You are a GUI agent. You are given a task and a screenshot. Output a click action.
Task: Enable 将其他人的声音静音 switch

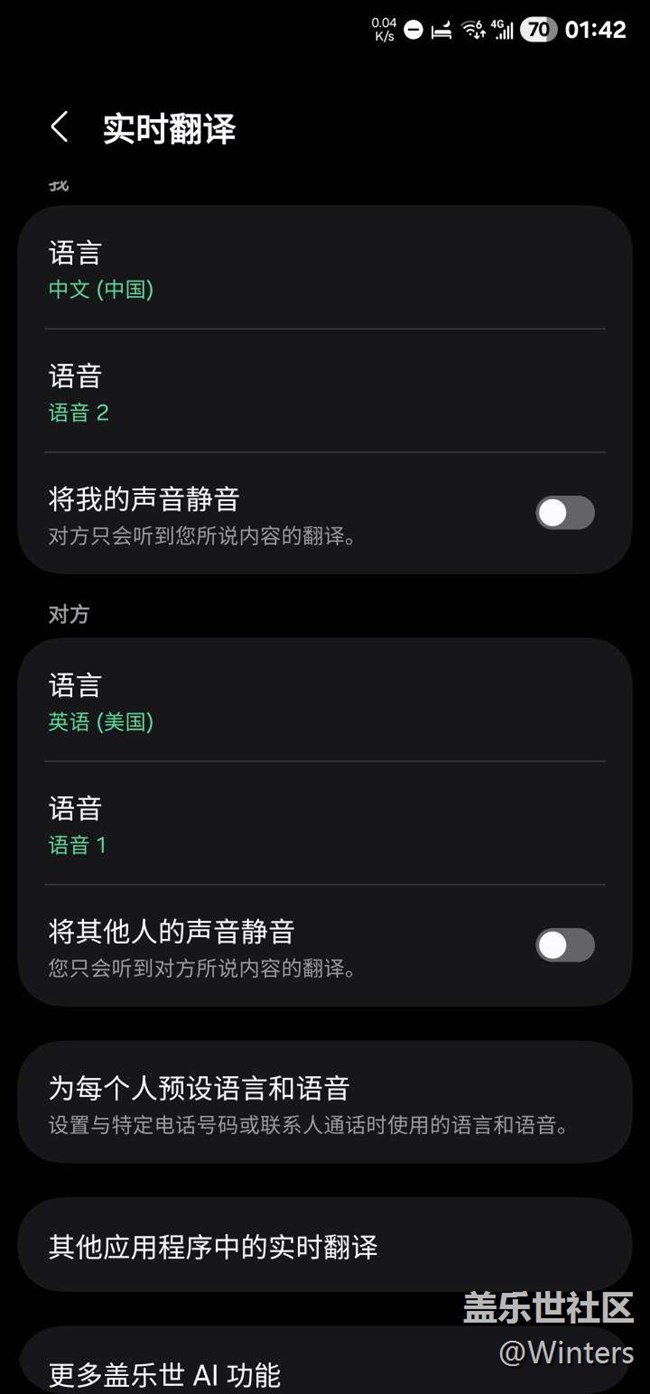point(564,945)
